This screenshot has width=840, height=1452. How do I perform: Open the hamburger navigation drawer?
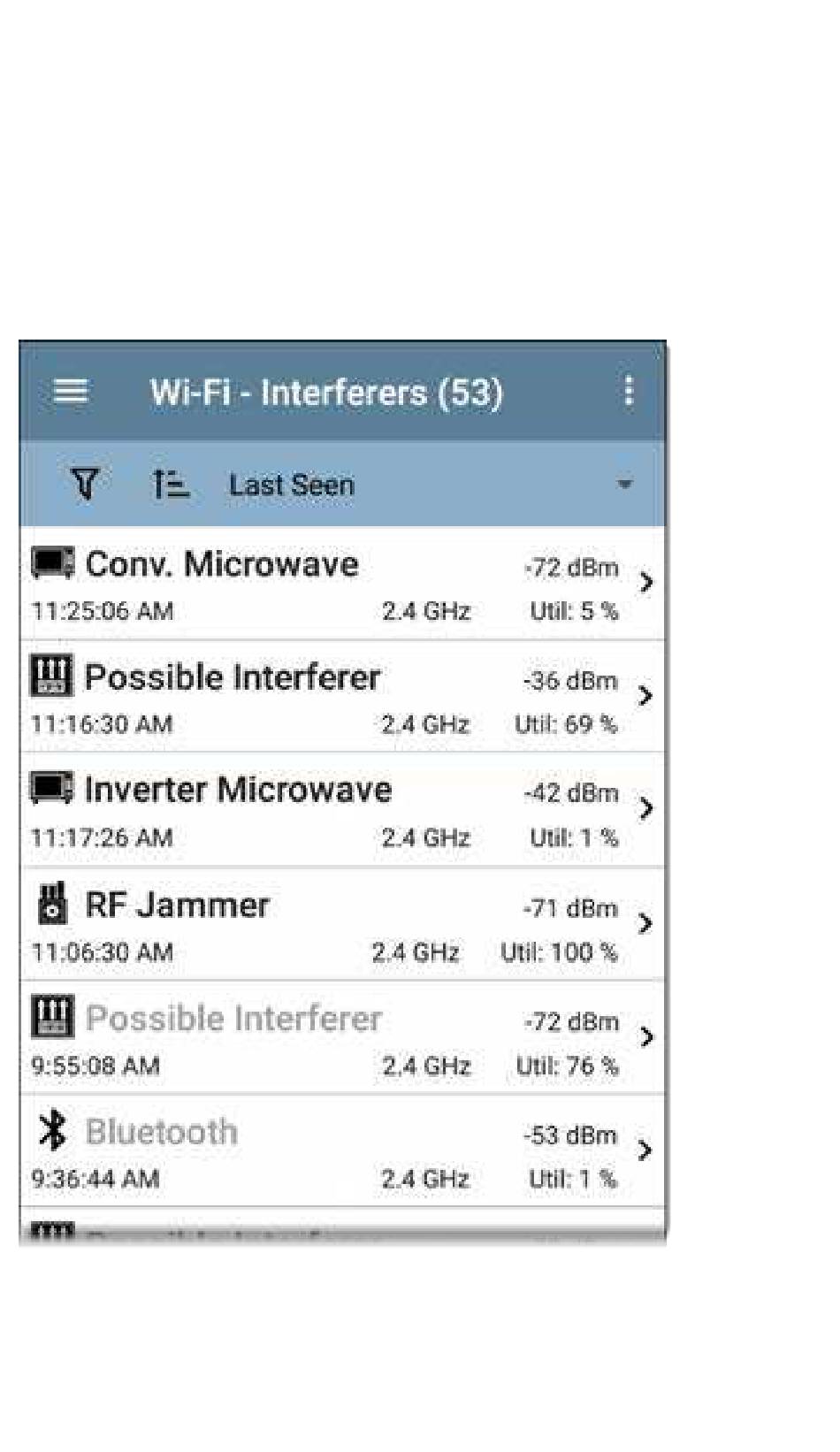[71, 391]
